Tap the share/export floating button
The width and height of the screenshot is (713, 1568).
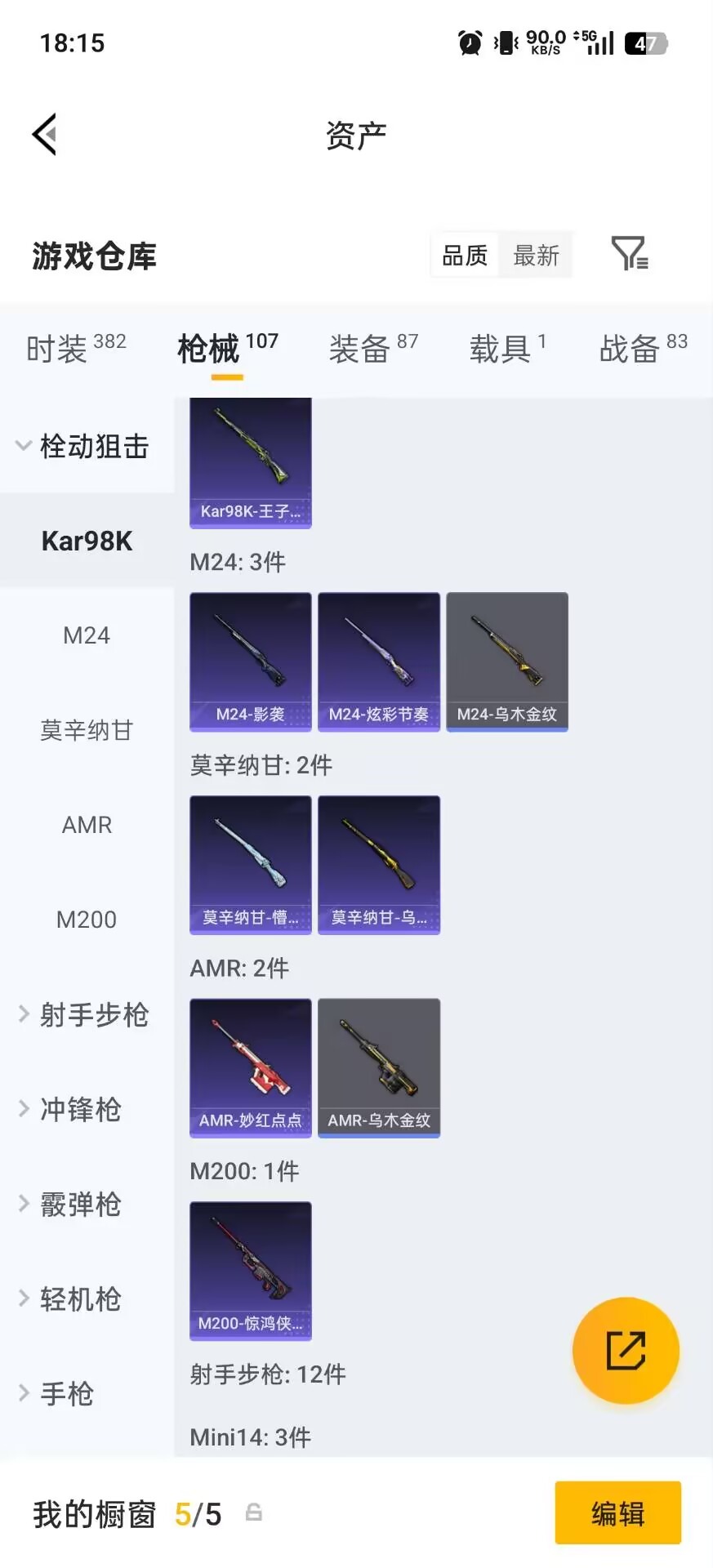pyautogui.click(x=626, y=1351)
